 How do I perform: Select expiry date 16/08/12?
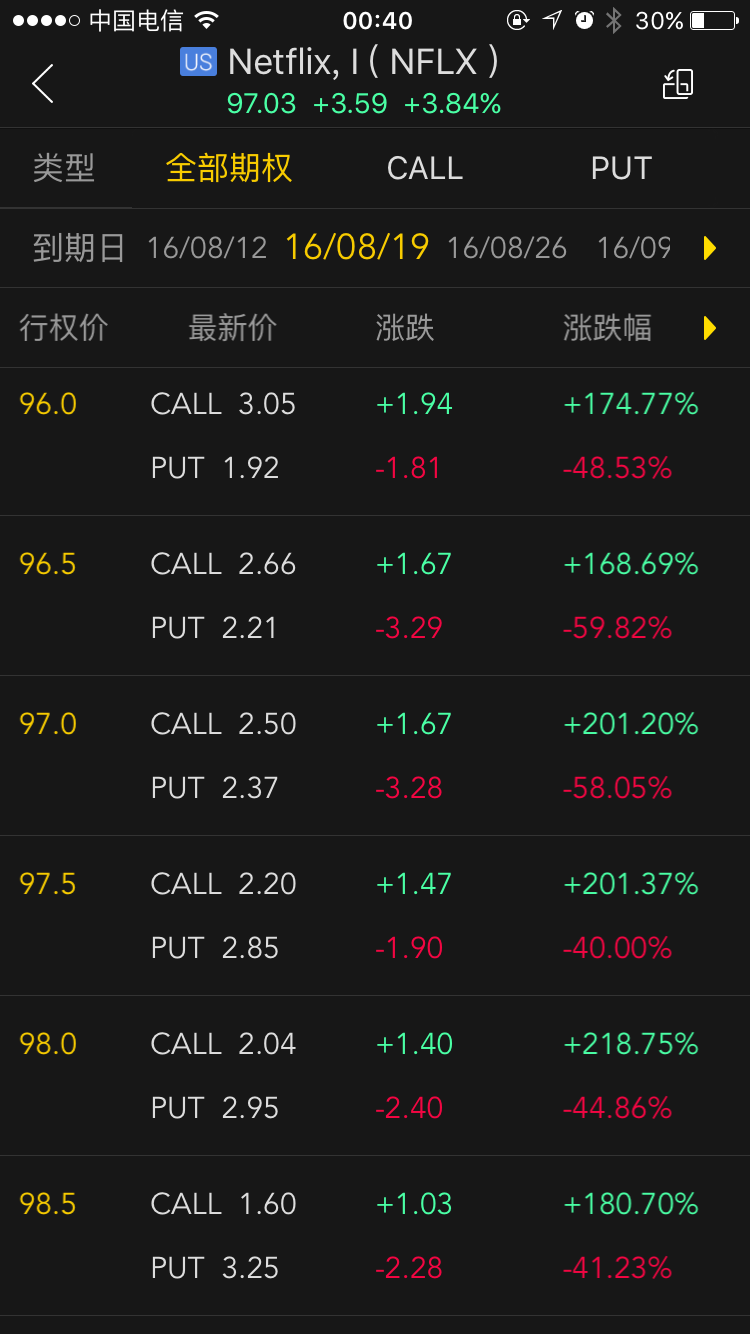click(206, 247)
